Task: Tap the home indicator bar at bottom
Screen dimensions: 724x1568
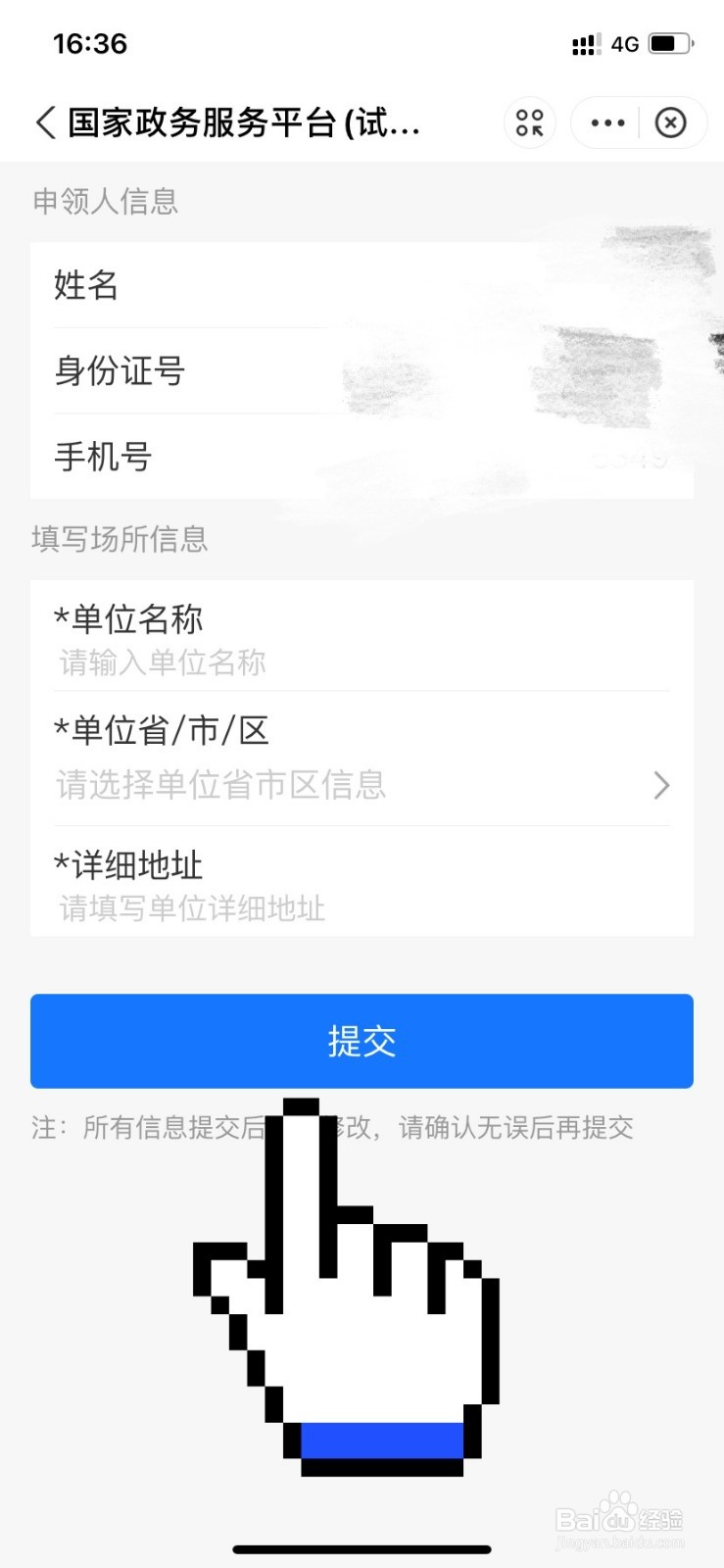Action: pyautogui.click(x=362, y=1549)
